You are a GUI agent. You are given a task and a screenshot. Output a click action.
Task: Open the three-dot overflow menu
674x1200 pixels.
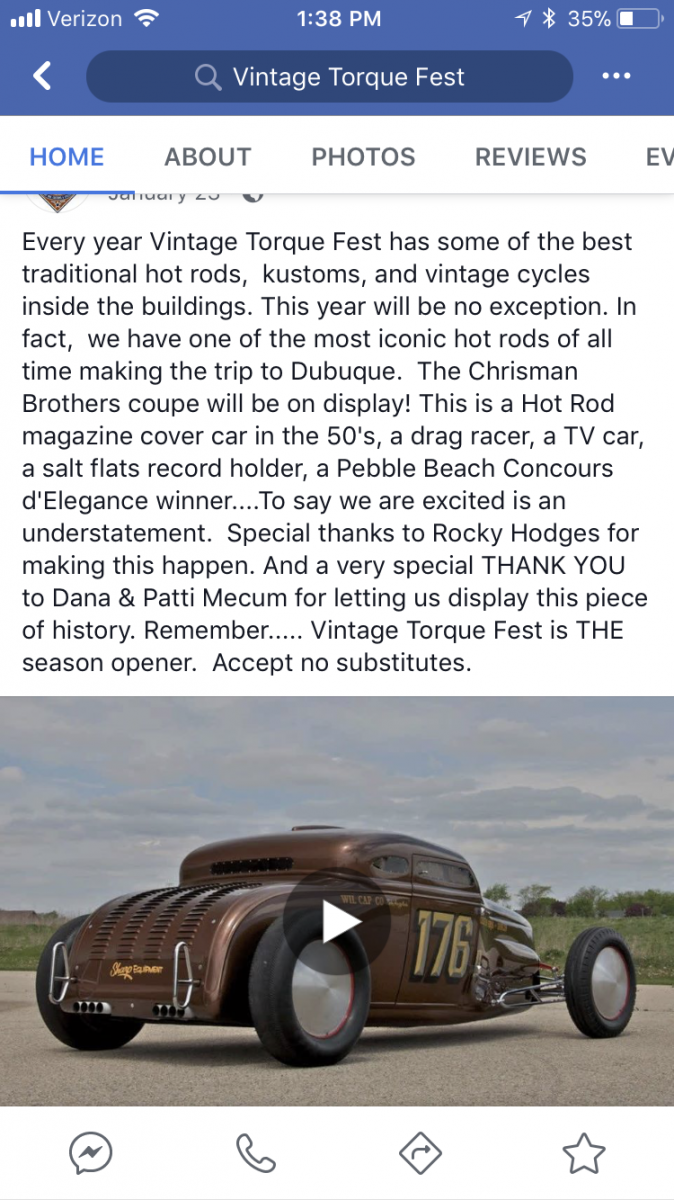tap(617, 76)
